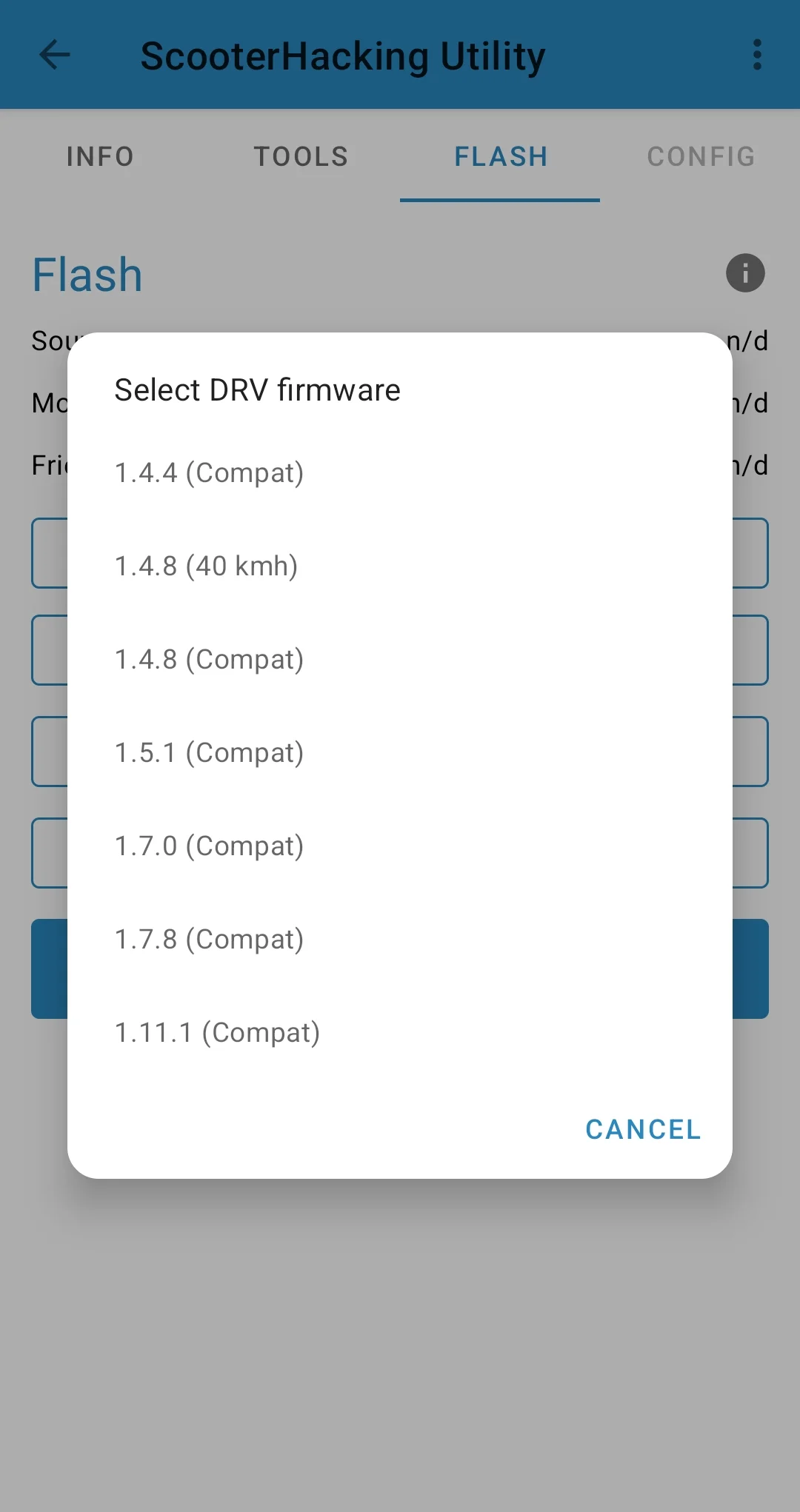Cancel the DRV firmware dialog
800x1512 pixels.
(x=643, y=1129)
